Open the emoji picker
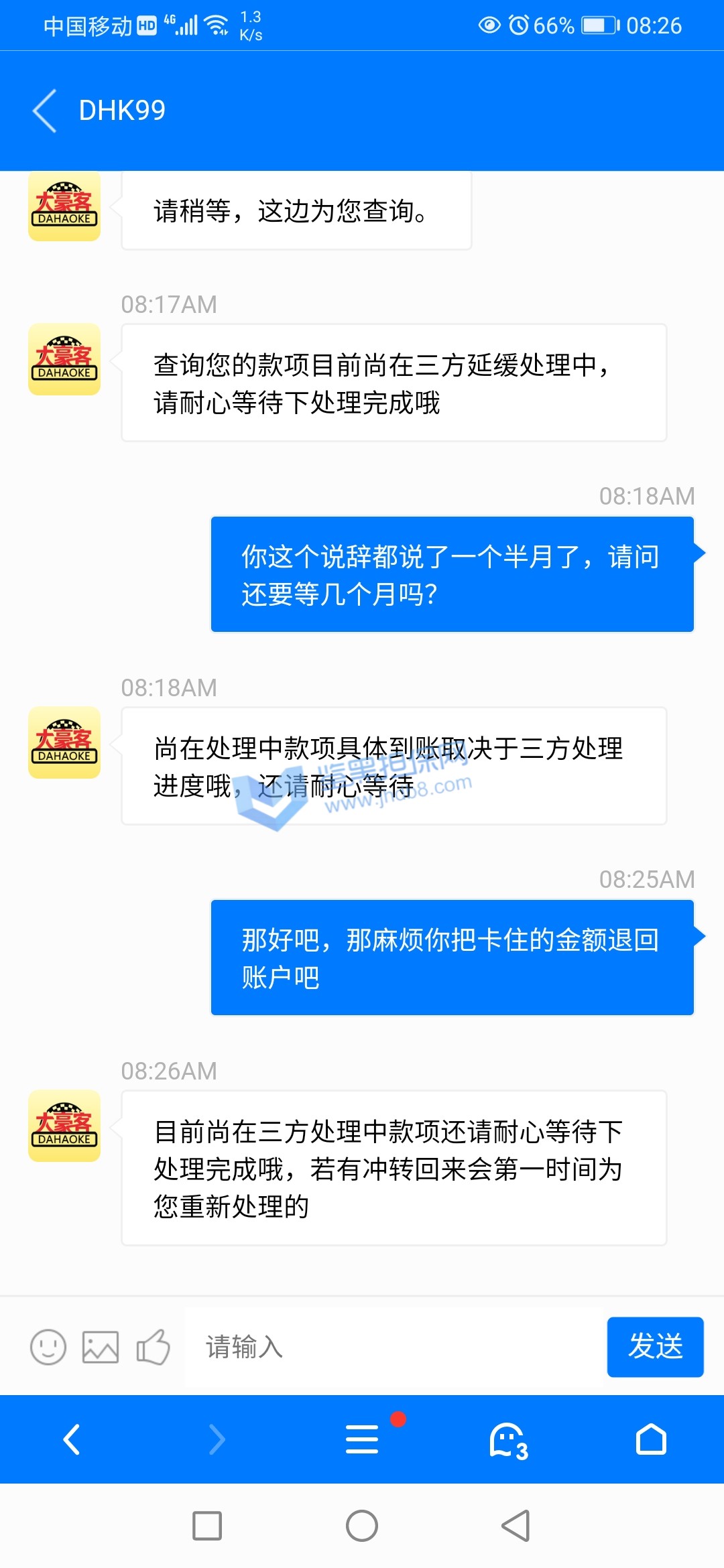724x1568 pixels. (48, 1347)
